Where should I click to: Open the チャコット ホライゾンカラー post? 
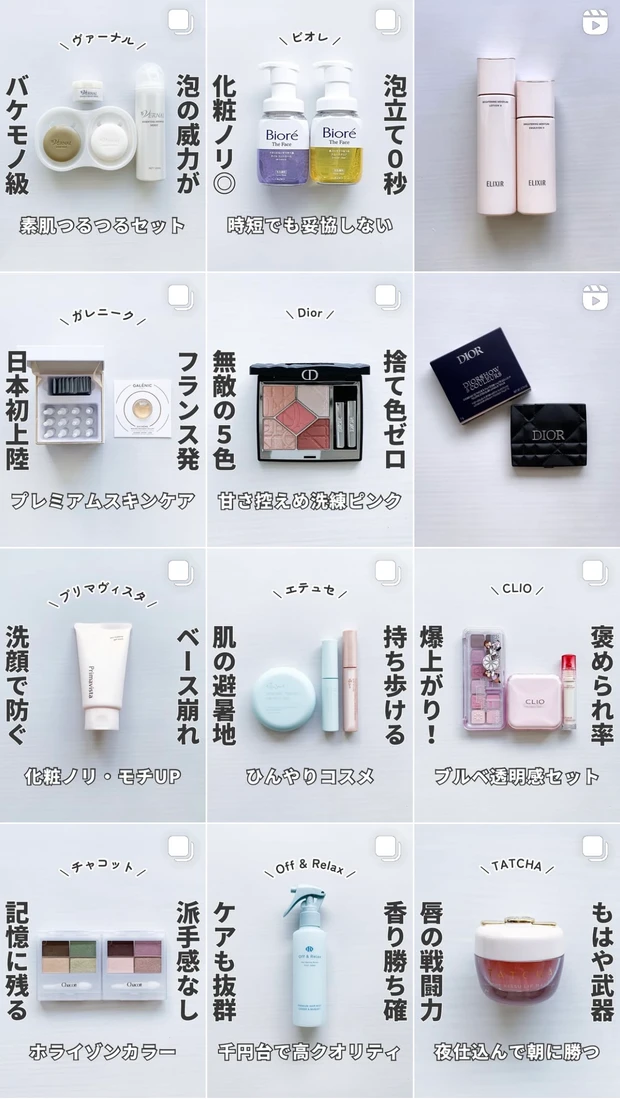pos(102,960)
